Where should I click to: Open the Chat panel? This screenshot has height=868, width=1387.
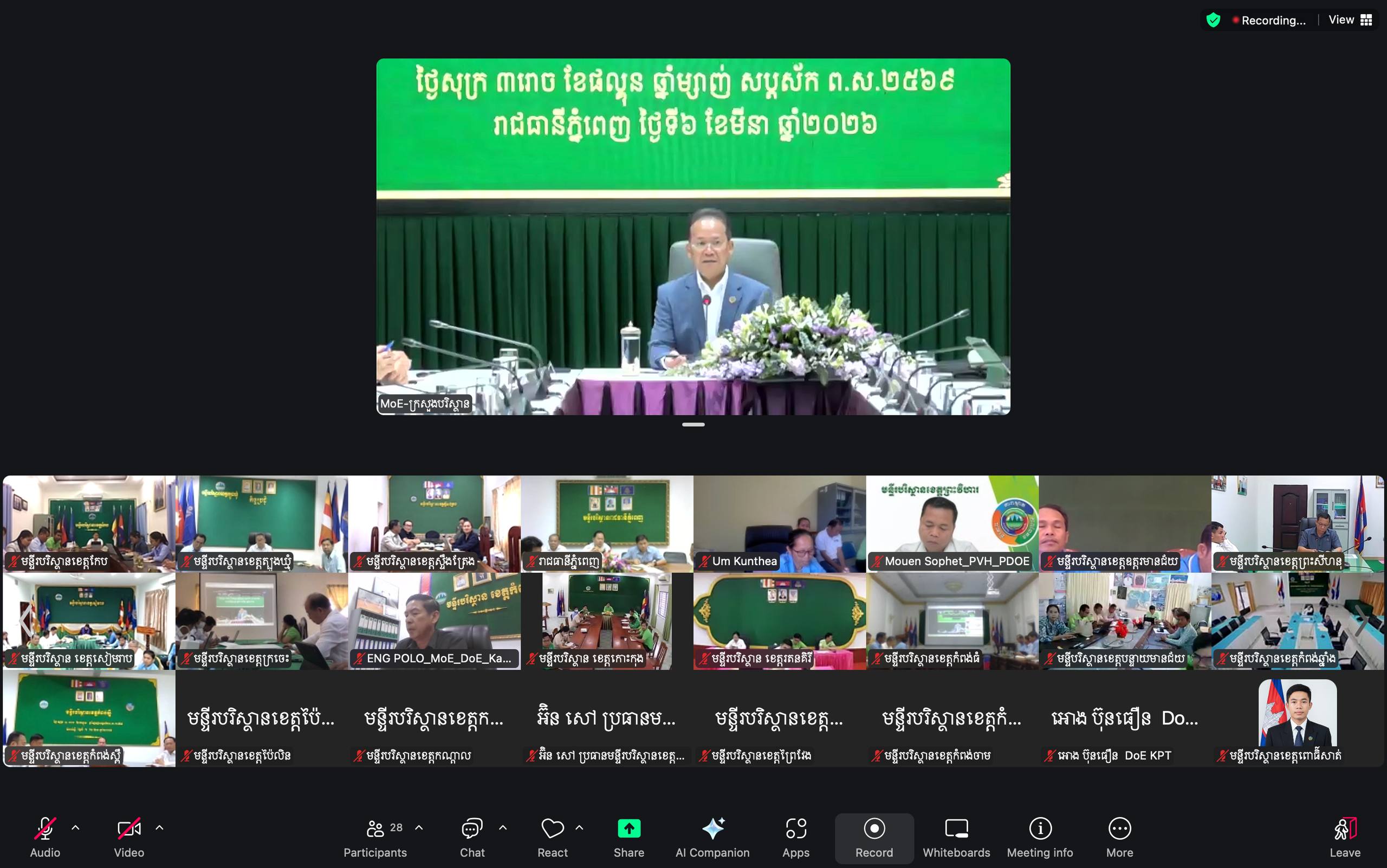(x=472, y=837)
